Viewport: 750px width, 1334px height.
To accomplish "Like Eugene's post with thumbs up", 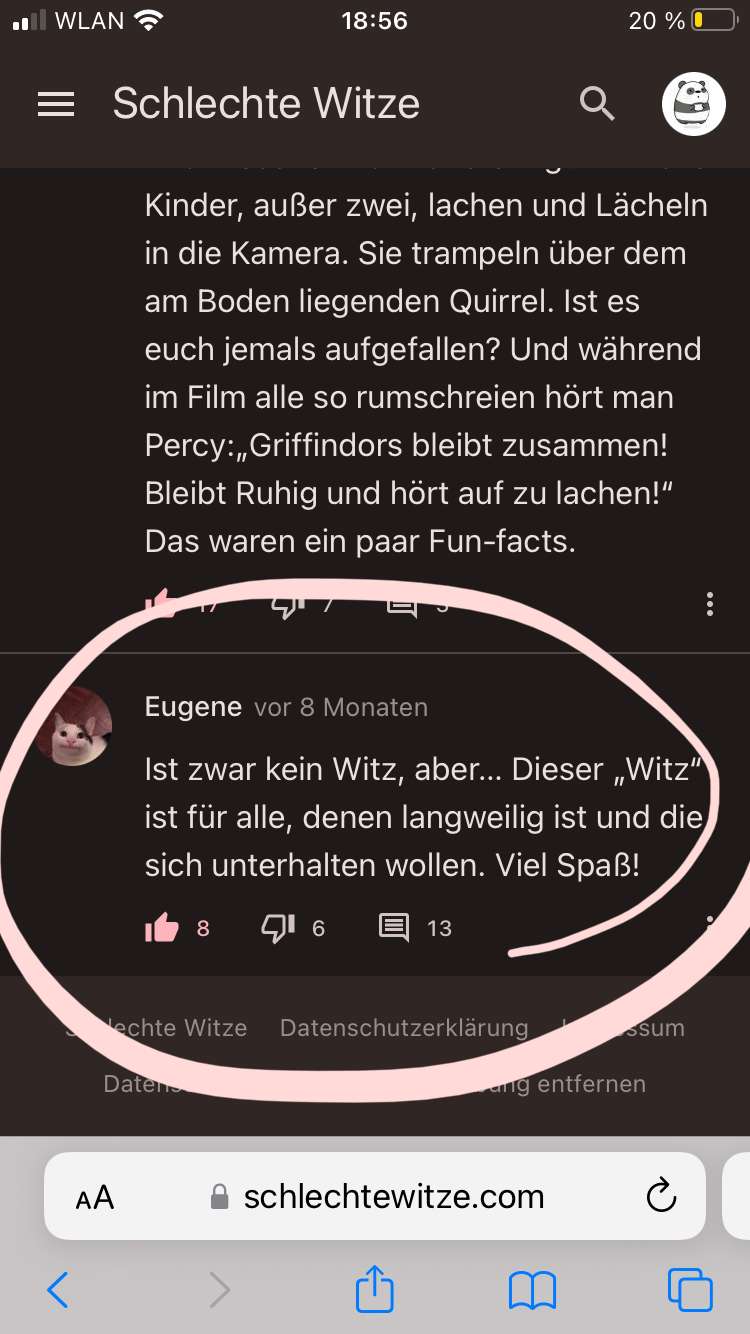I will click(x=162, y=928).
